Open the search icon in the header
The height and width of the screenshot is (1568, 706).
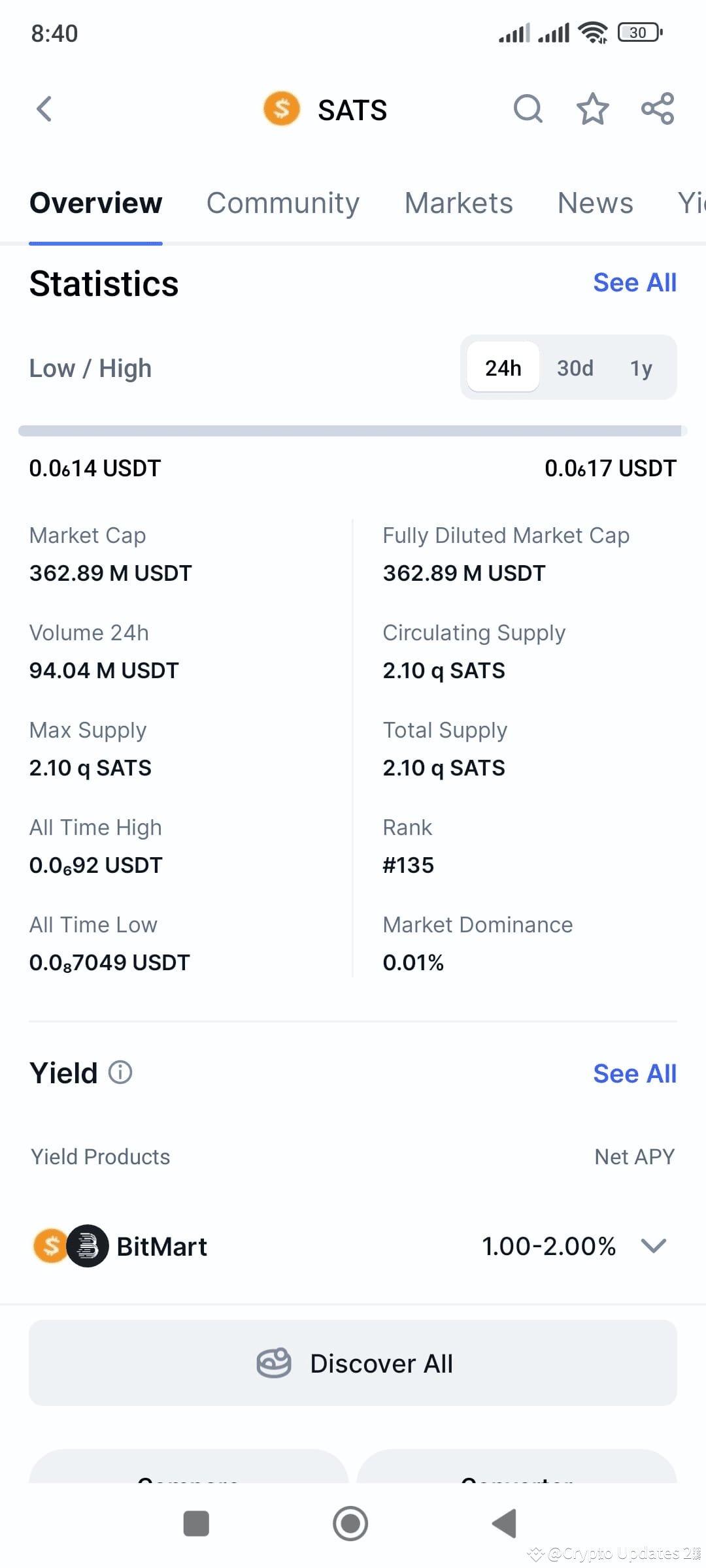pos(528,109)
